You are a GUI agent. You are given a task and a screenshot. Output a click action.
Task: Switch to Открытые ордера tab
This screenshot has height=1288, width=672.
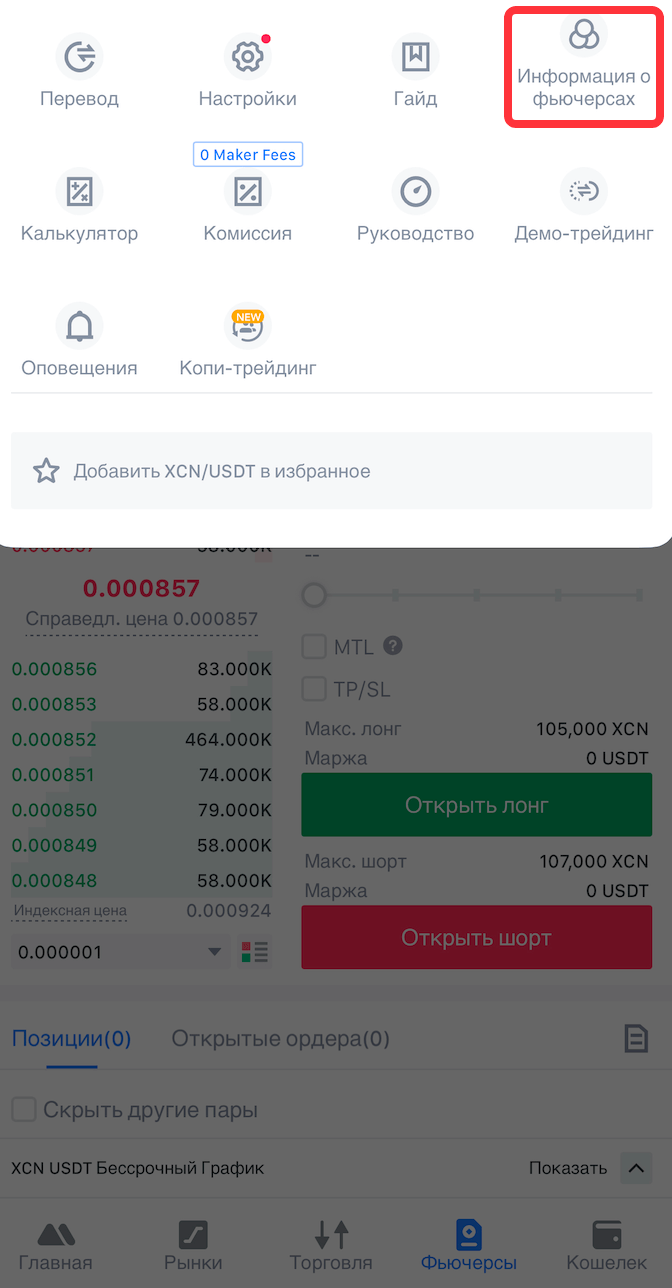pyautogui.click(x=280, y=1038)
